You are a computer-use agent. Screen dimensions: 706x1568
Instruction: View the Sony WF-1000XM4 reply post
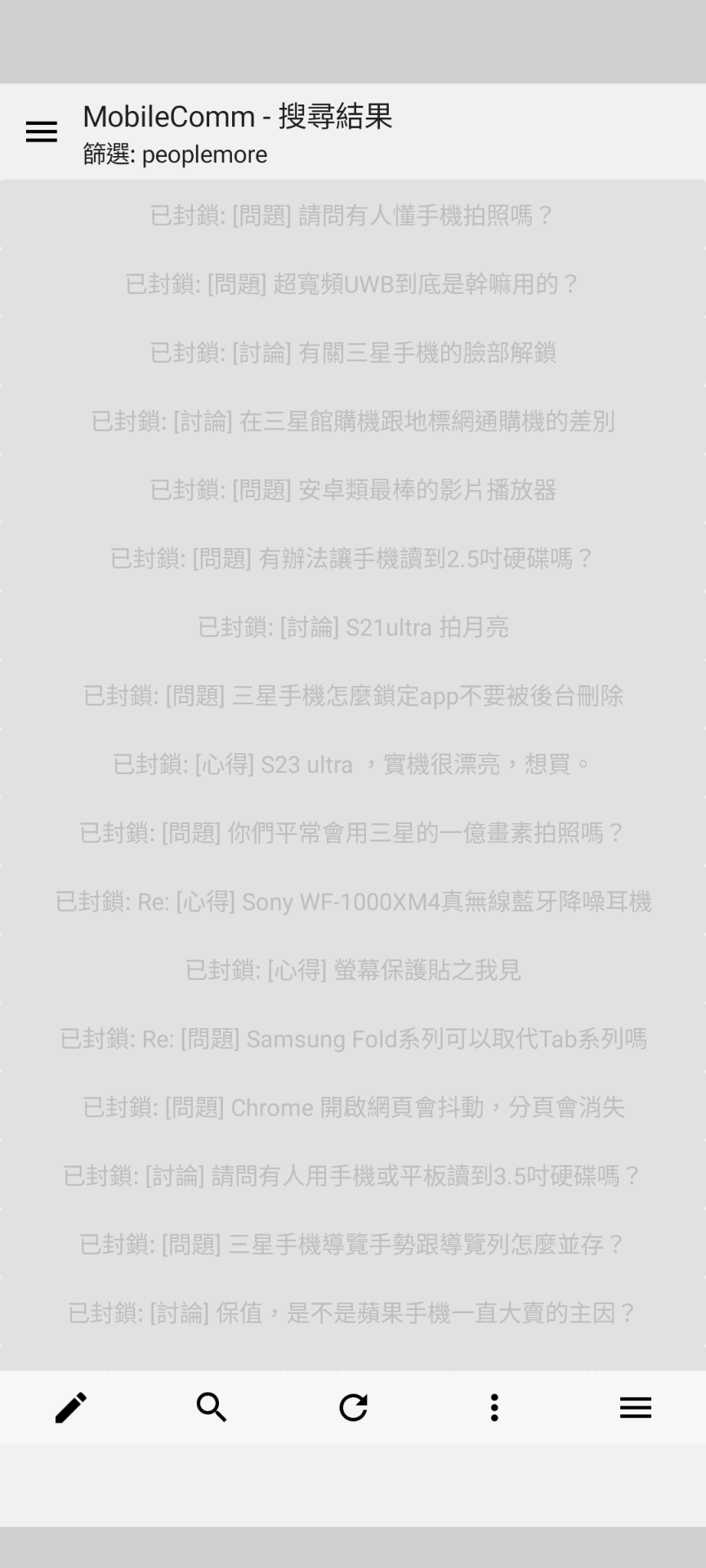(x=353, y=902)
